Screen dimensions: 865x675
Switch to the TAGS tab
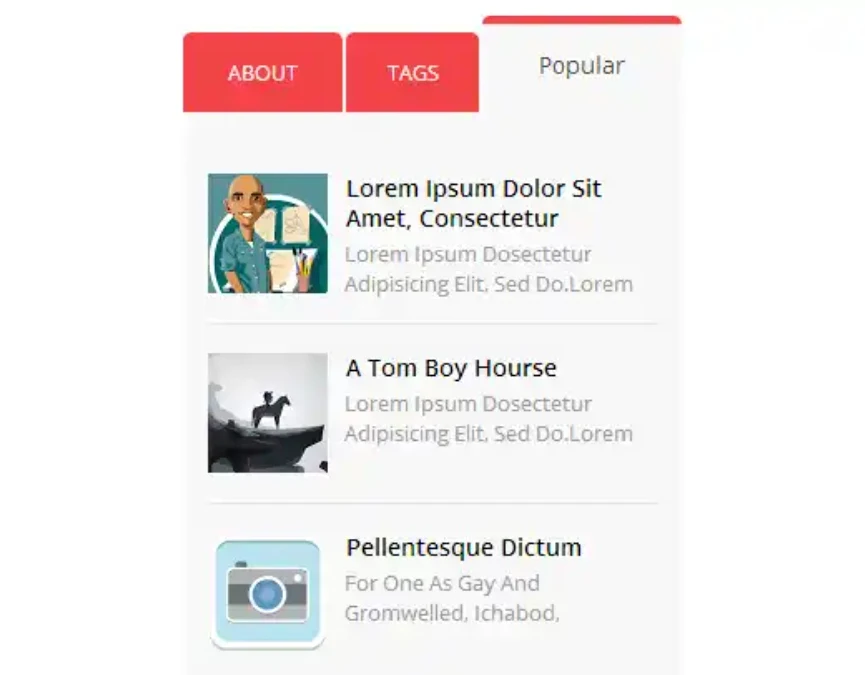pyautogui.click(x=413, y=72)
